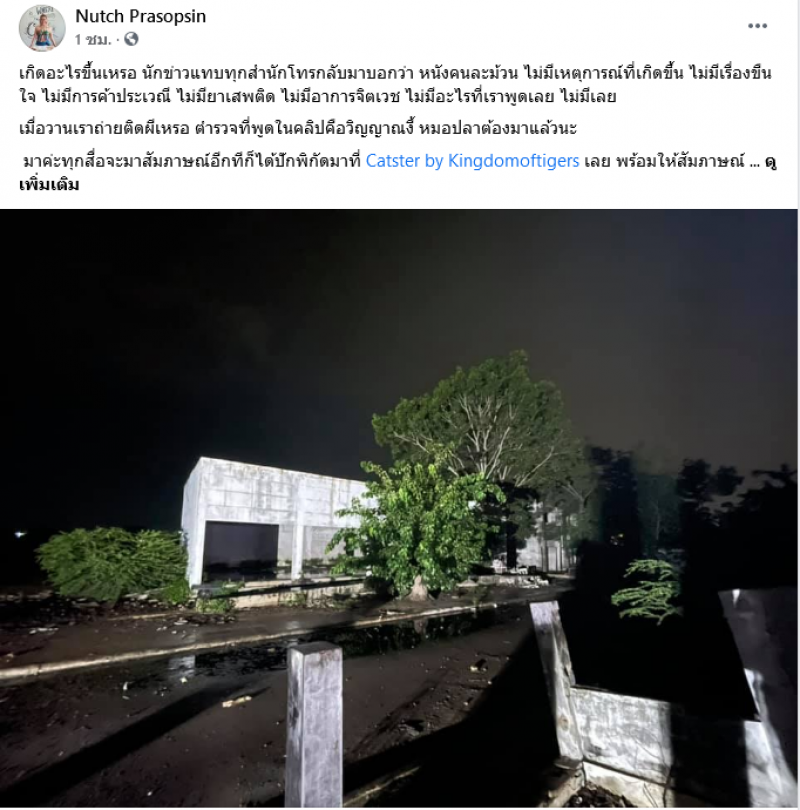Viewport: 800px width, 810px height.
Task: Open Catster by Kingdomoftigers page link
Action: [472, 160]
